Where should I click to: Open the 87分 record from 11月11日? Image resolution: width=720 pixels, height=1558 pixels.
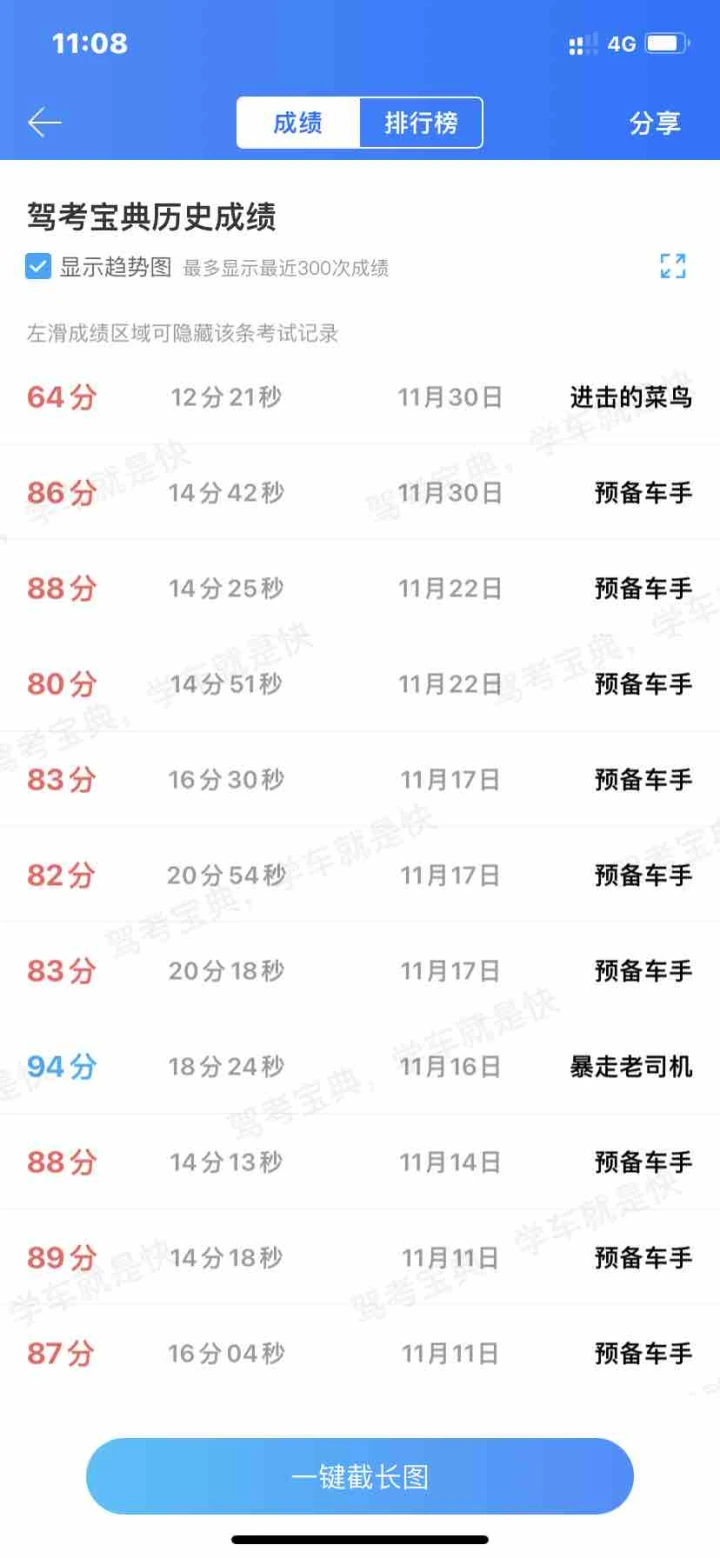click(x=360, y=1354)
